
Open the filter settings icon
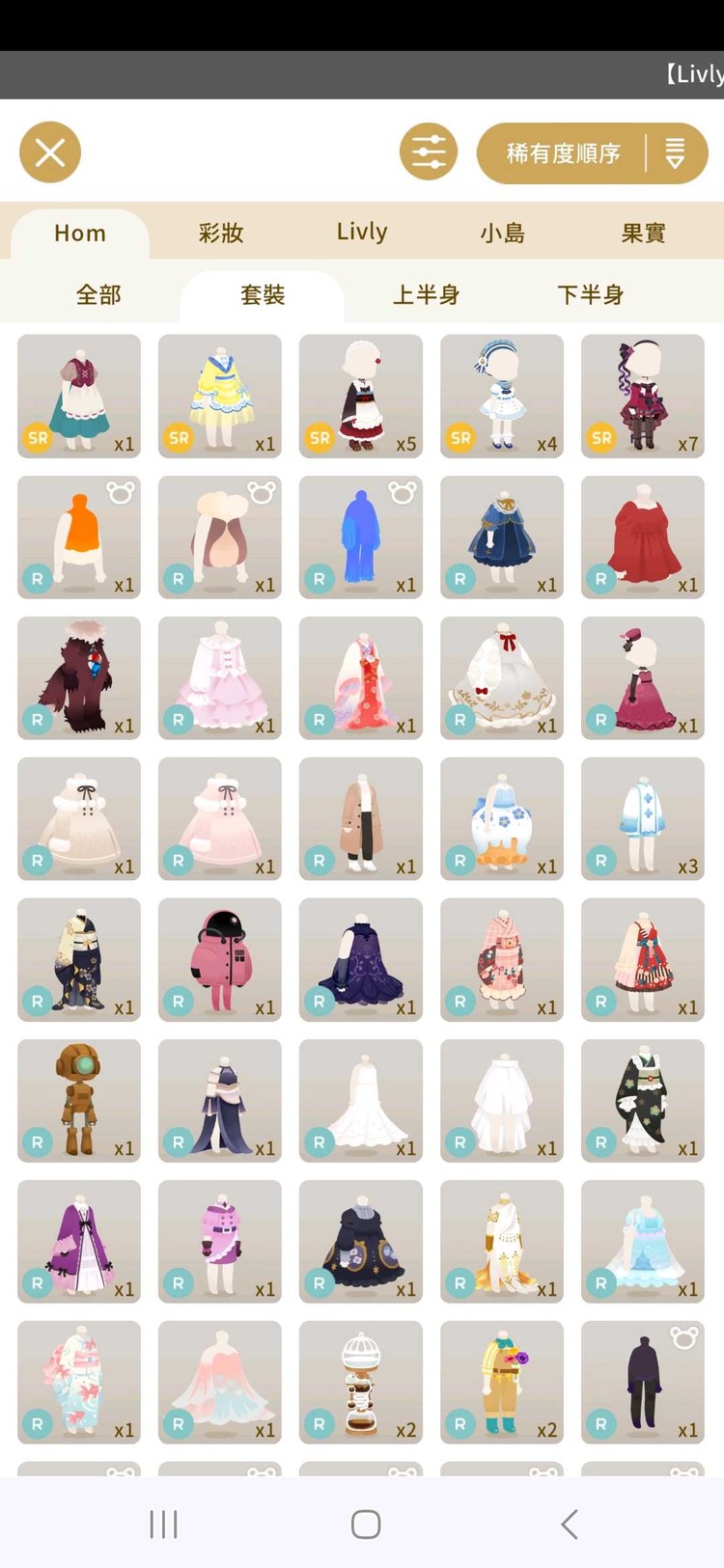coord(429,152)
